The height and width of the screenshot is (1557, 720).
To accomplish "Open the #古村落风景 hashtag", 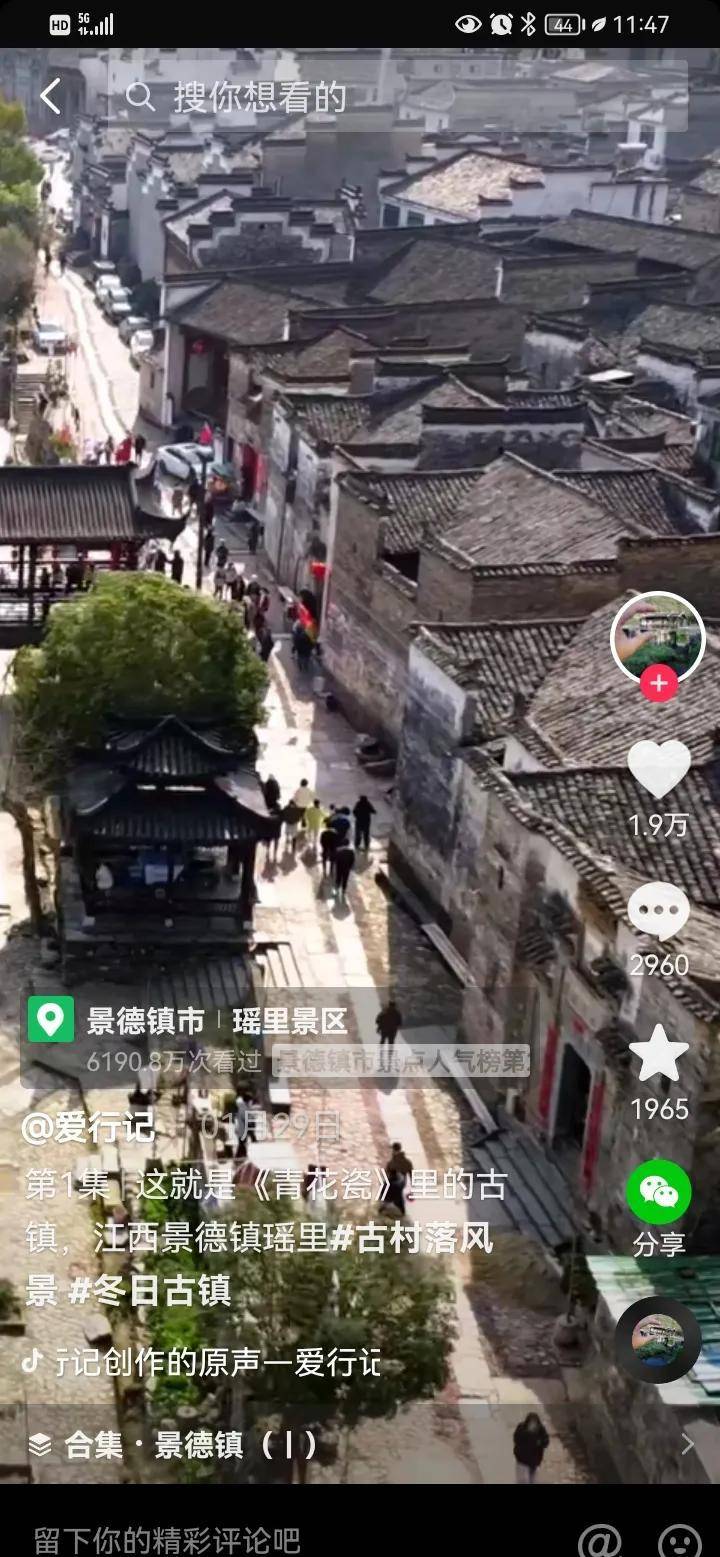I will [411, 1238].
